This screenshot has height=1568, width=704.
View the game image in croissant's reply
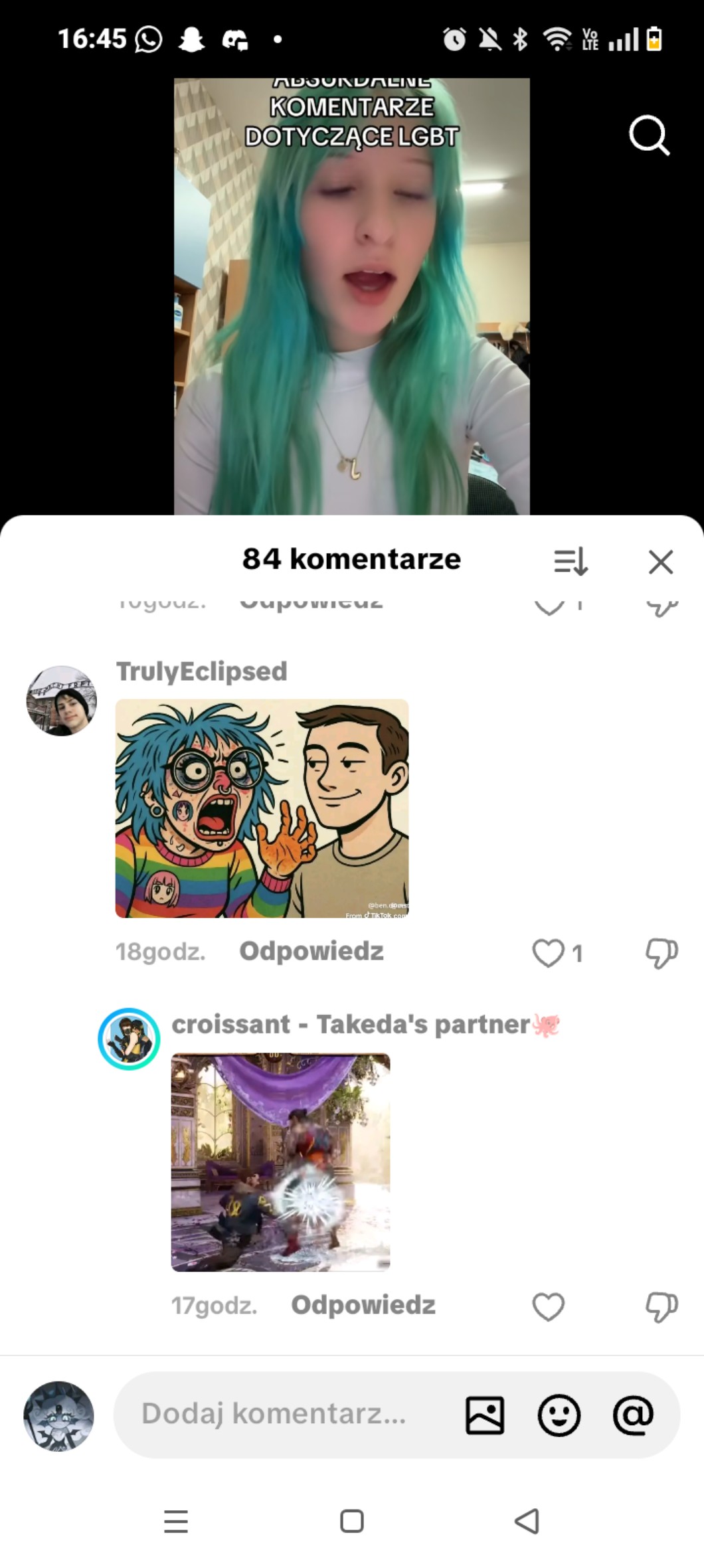point(280,1162)
